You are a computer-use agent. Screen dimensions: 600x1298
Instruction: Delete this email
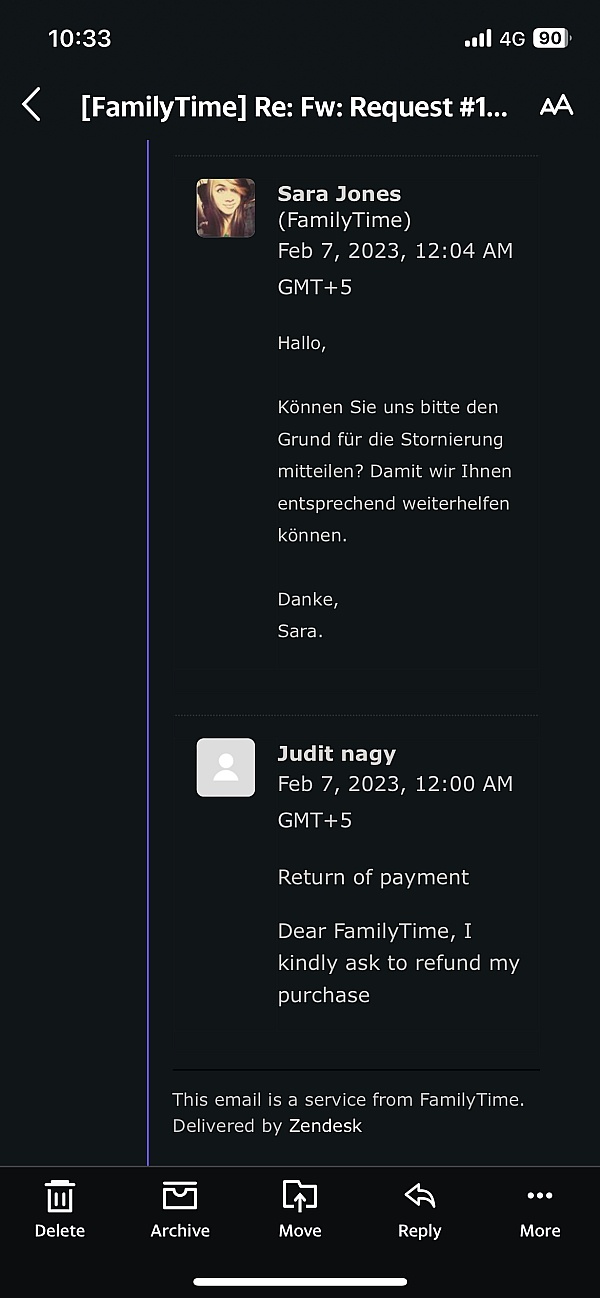(x=60, y=1208)
